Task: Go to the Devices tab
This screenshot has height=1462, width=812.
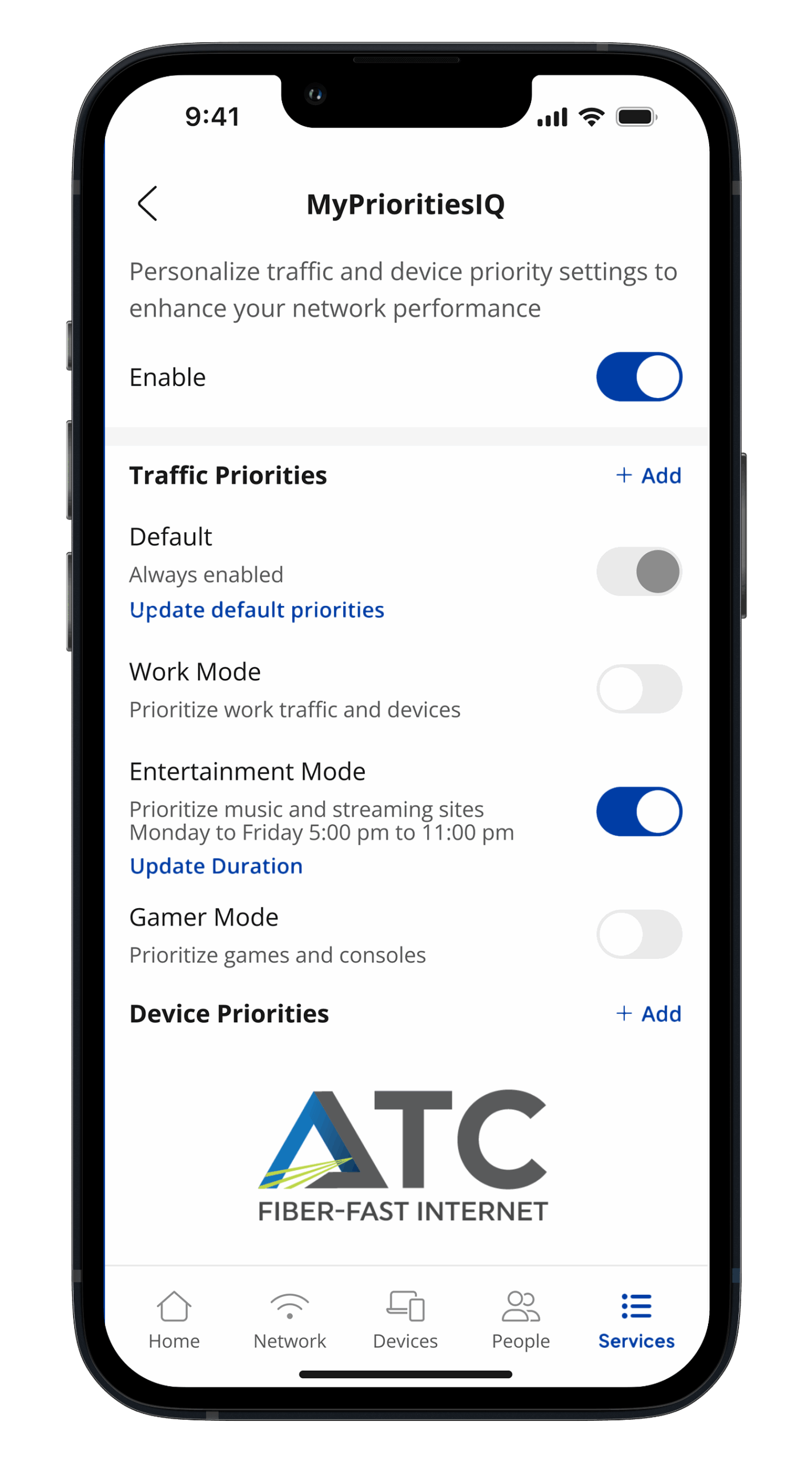Action: (405, 1319)
